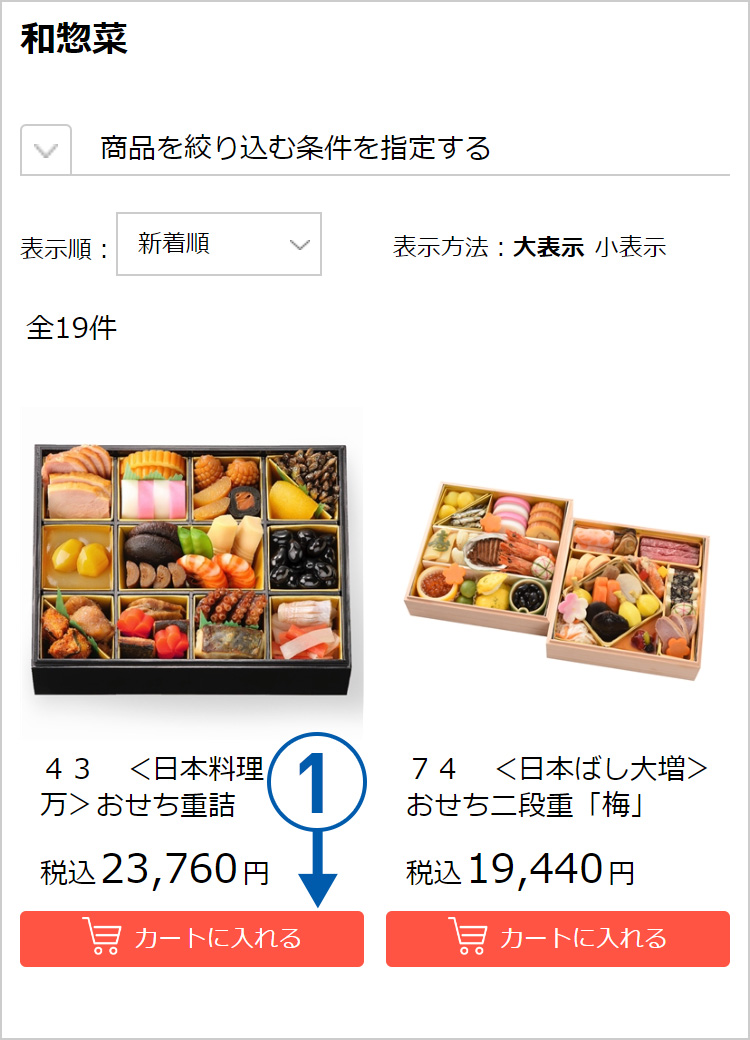
Task: Click the downward chevron in the filter bar
Action: point(45,148)
